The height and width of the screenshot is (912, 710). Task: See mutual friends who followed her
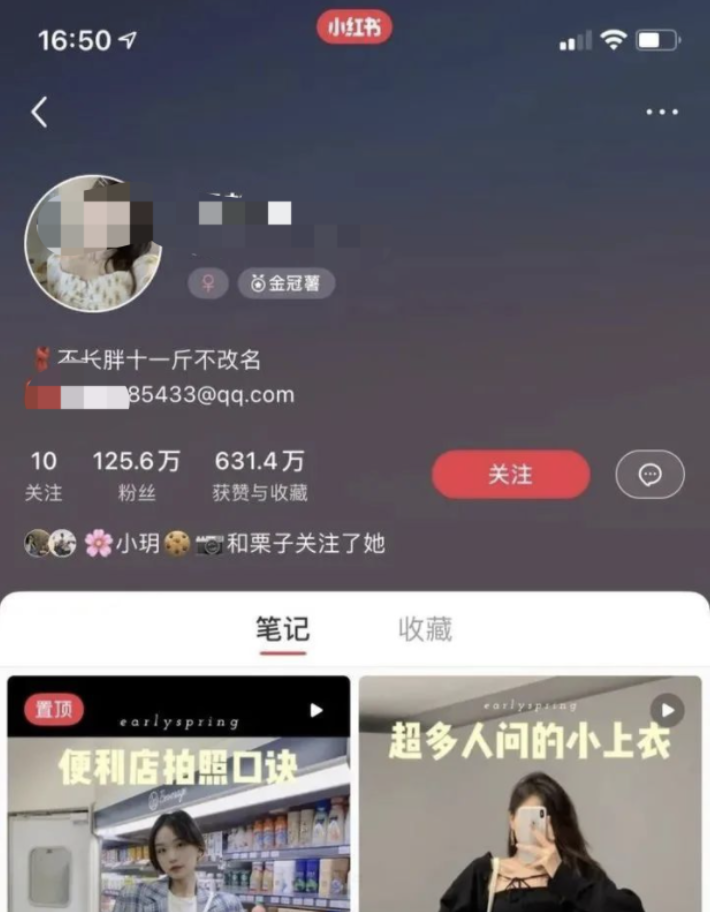point(205,544)
